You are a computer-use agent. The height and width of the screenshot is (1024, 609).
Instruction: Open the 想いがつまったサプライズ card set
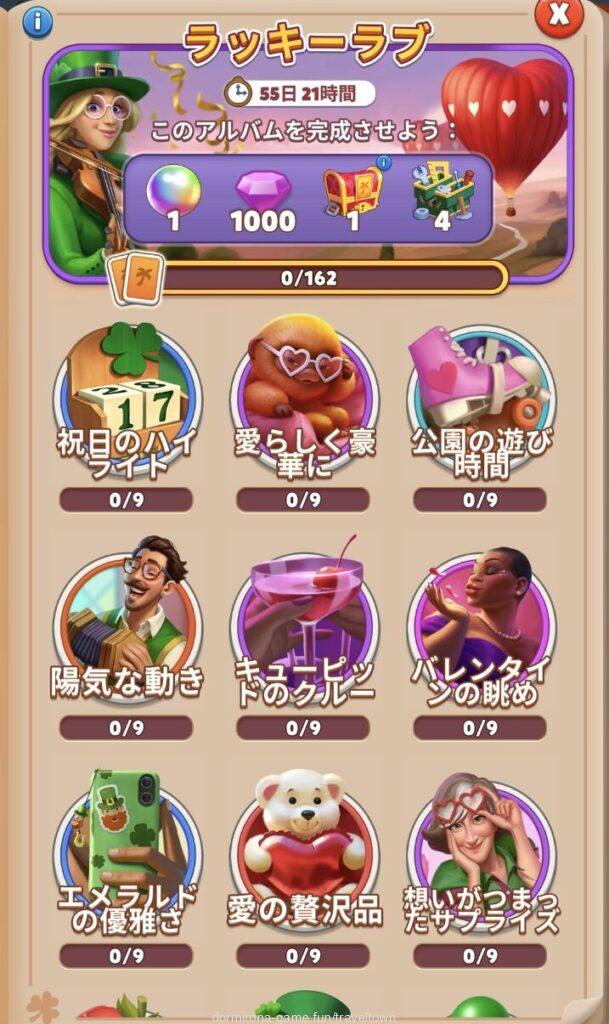pos(480,852)
